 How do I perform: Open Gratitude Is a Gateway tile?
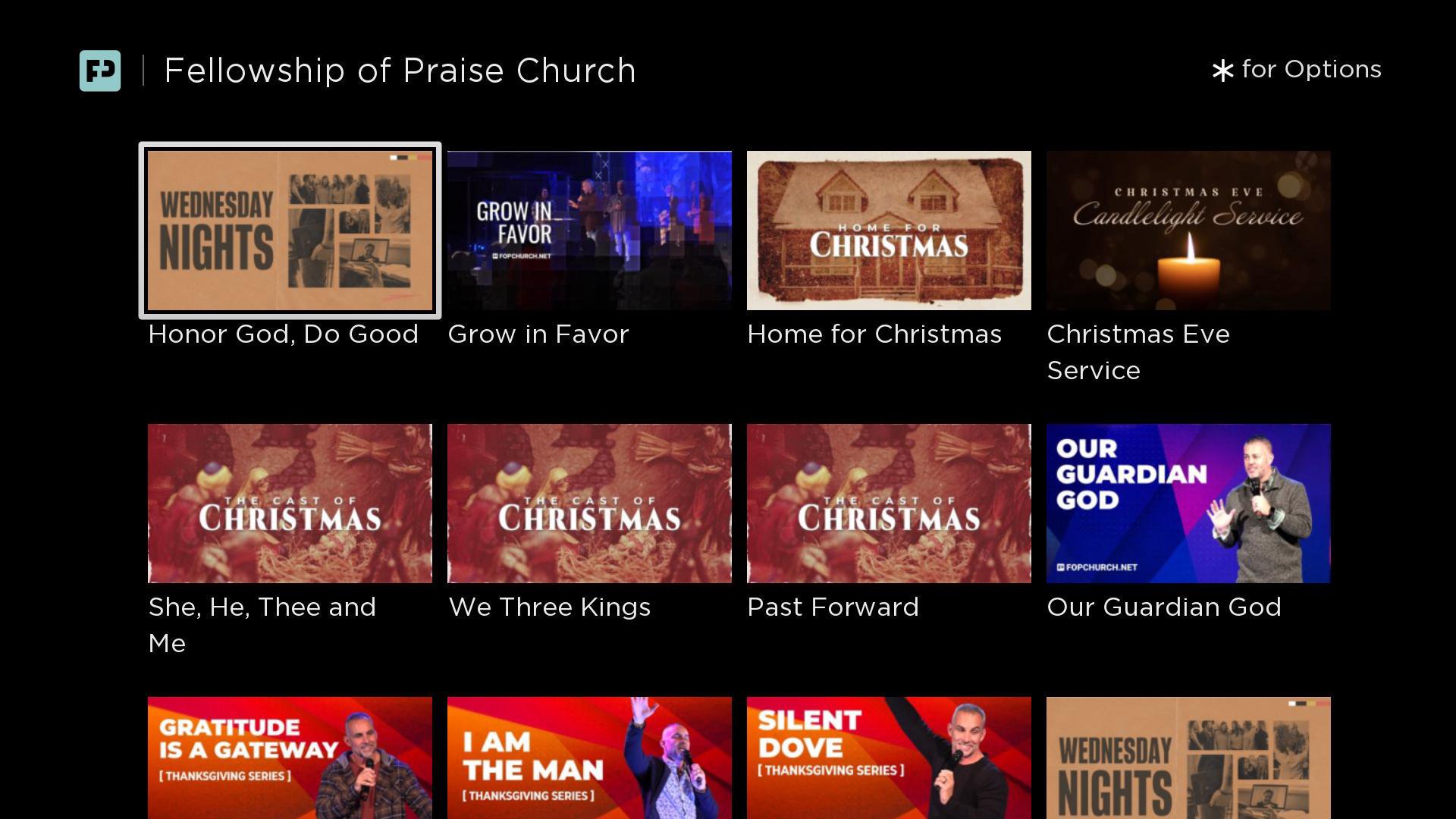[290, 758]
